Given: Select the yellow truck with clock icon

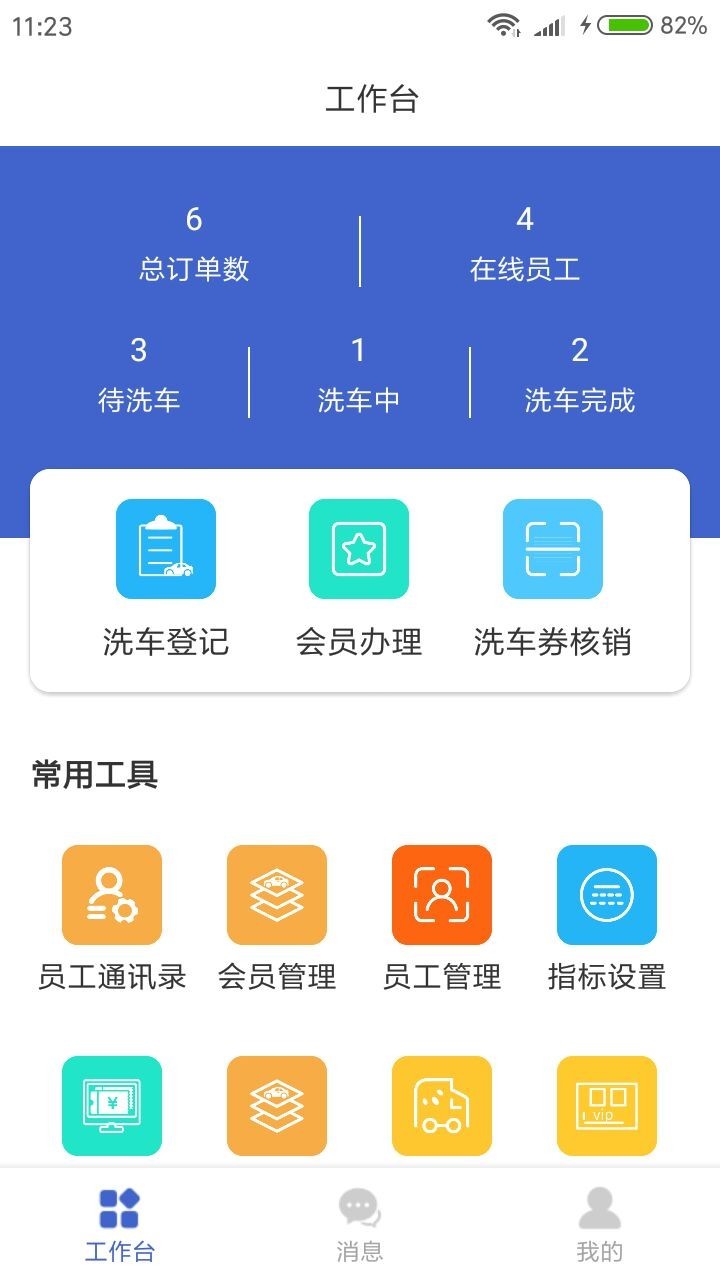Looking at the screenshot, I should 442,1103.
